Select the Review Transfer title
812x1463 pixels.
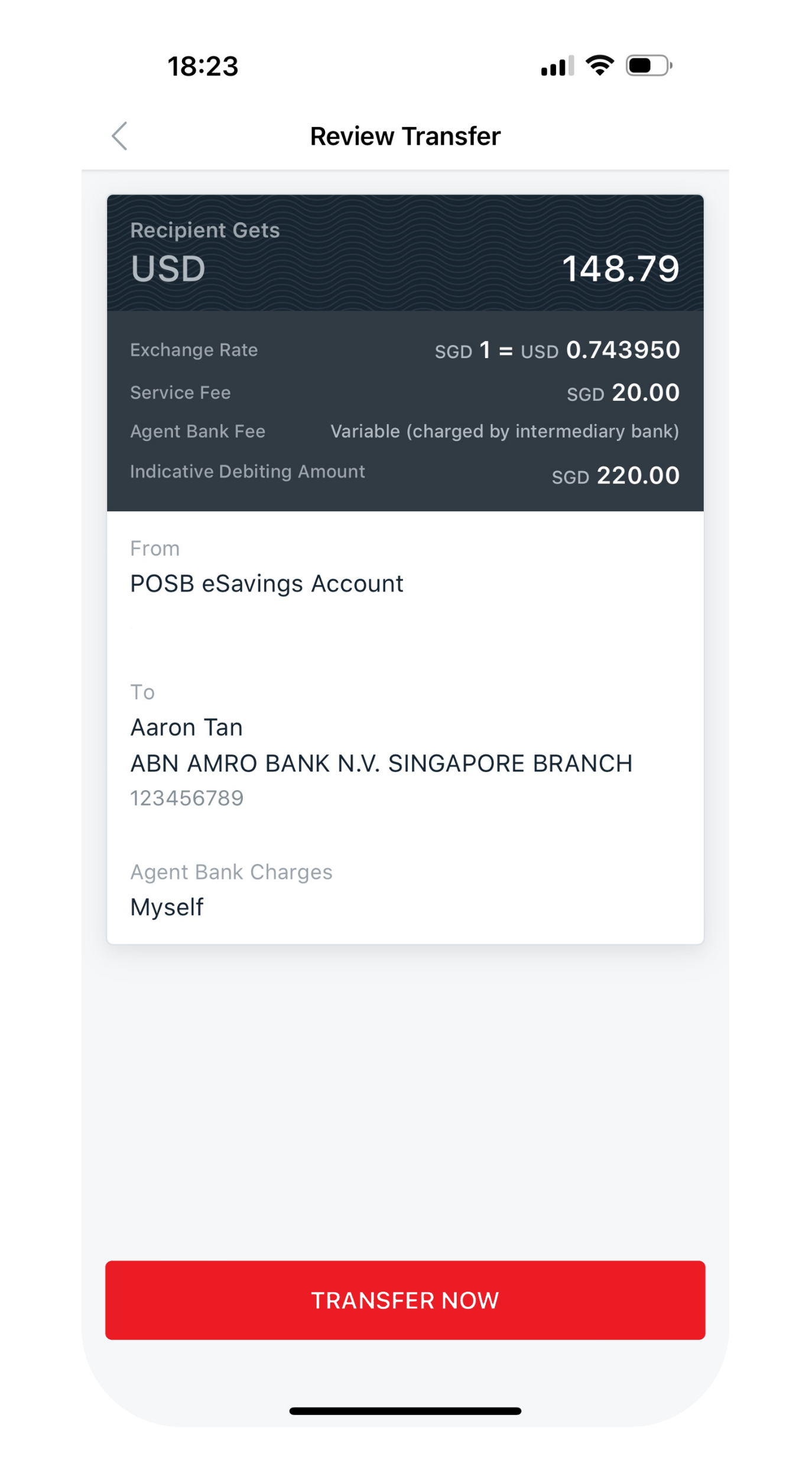pos(406,135)
